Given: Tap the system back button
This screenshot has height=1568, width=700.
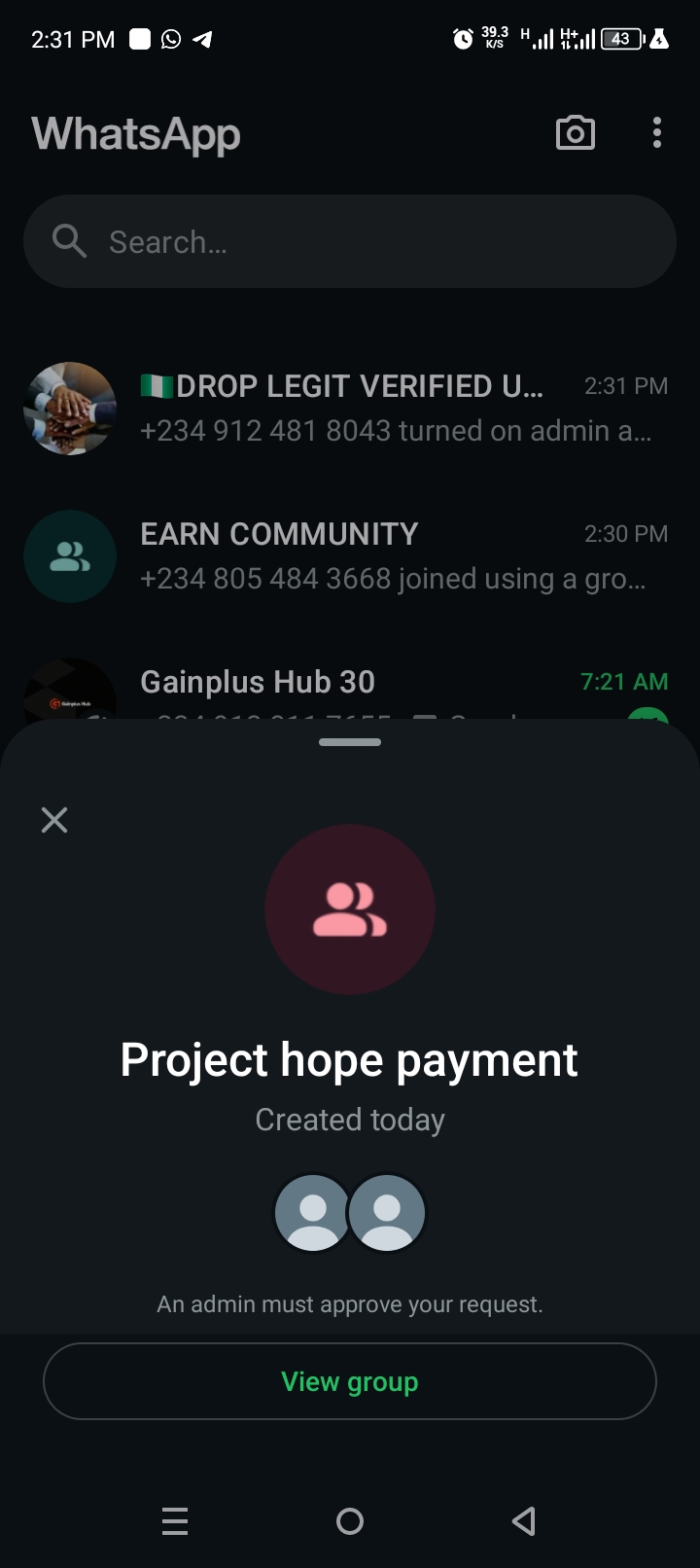Looking at the screenshot, I should click(524, 1520).
